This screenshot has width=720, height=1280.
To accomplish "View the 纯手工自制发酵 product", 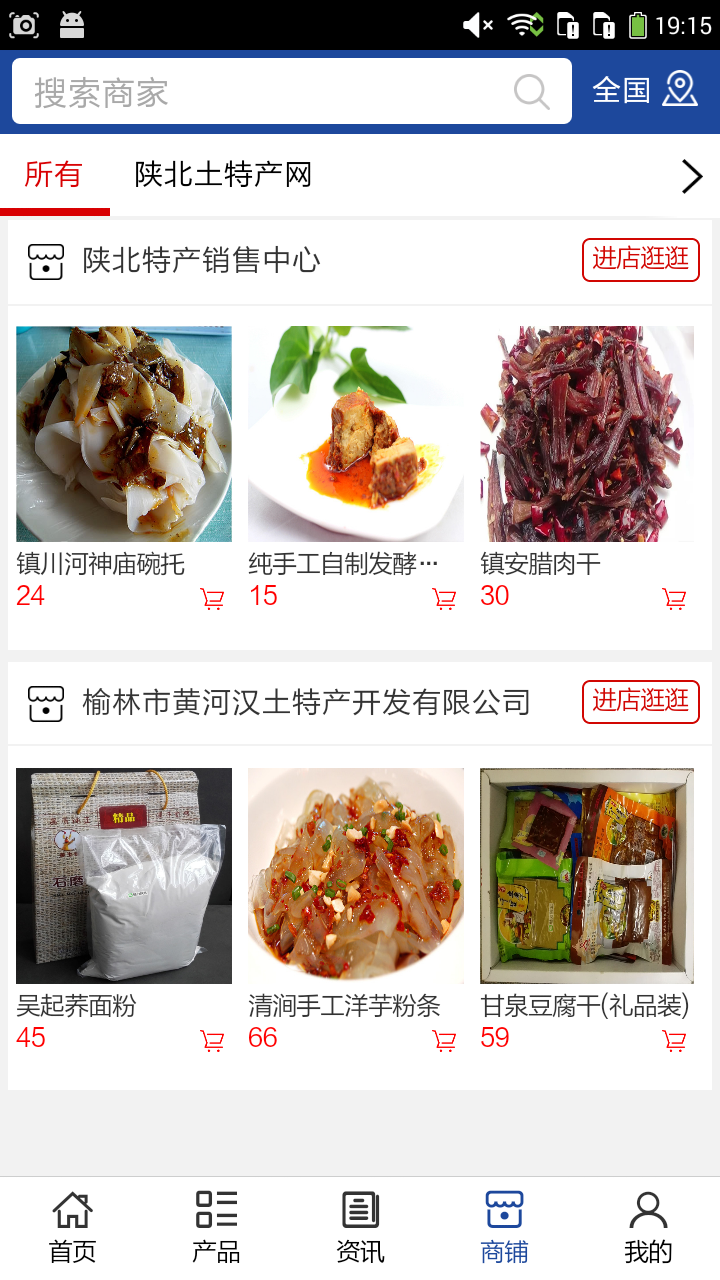I will (356, 434).
